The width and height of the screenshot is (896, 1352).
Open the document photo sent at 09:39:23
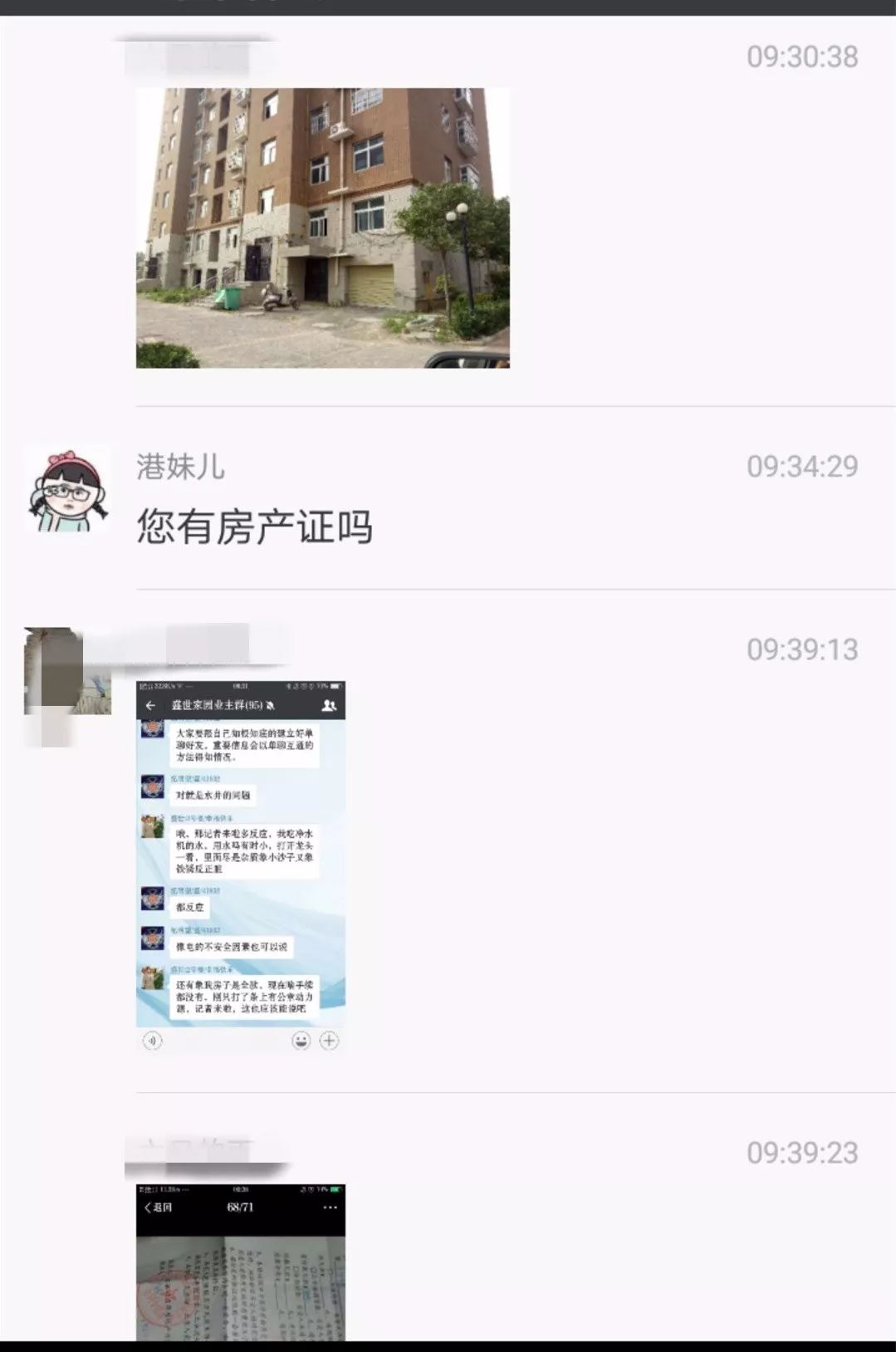point(240,1261)
